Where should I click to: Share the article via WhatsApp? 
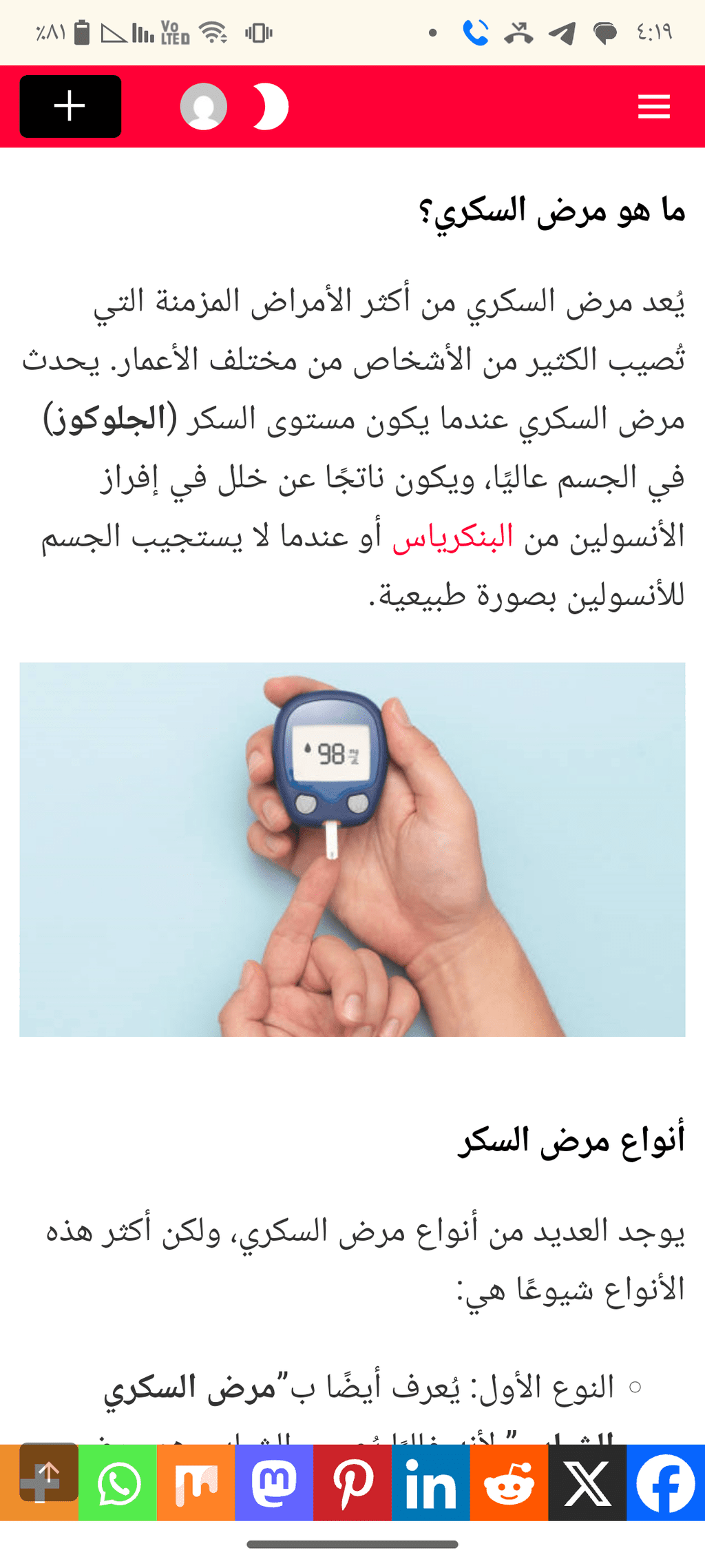click(x=118, y=1483)
